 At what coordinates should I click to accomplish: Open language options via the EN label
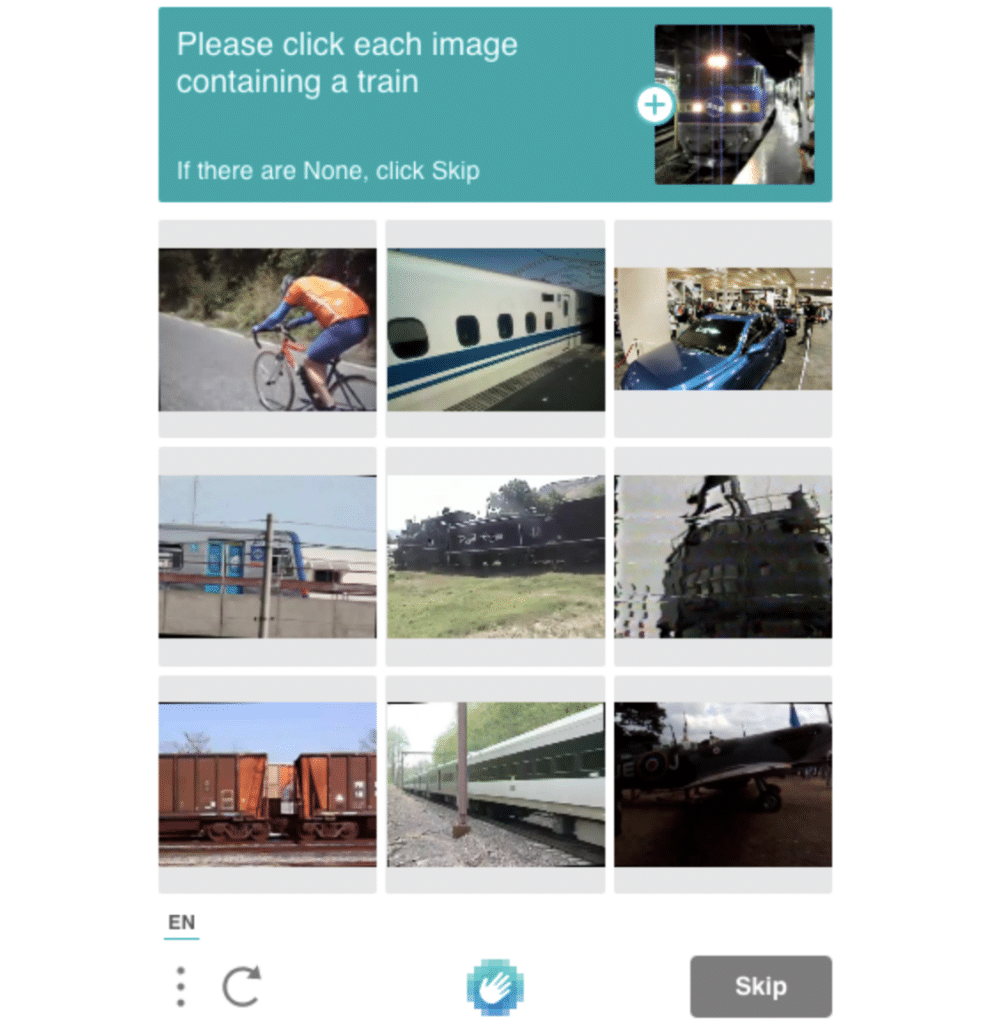click(x=181, y=922)
